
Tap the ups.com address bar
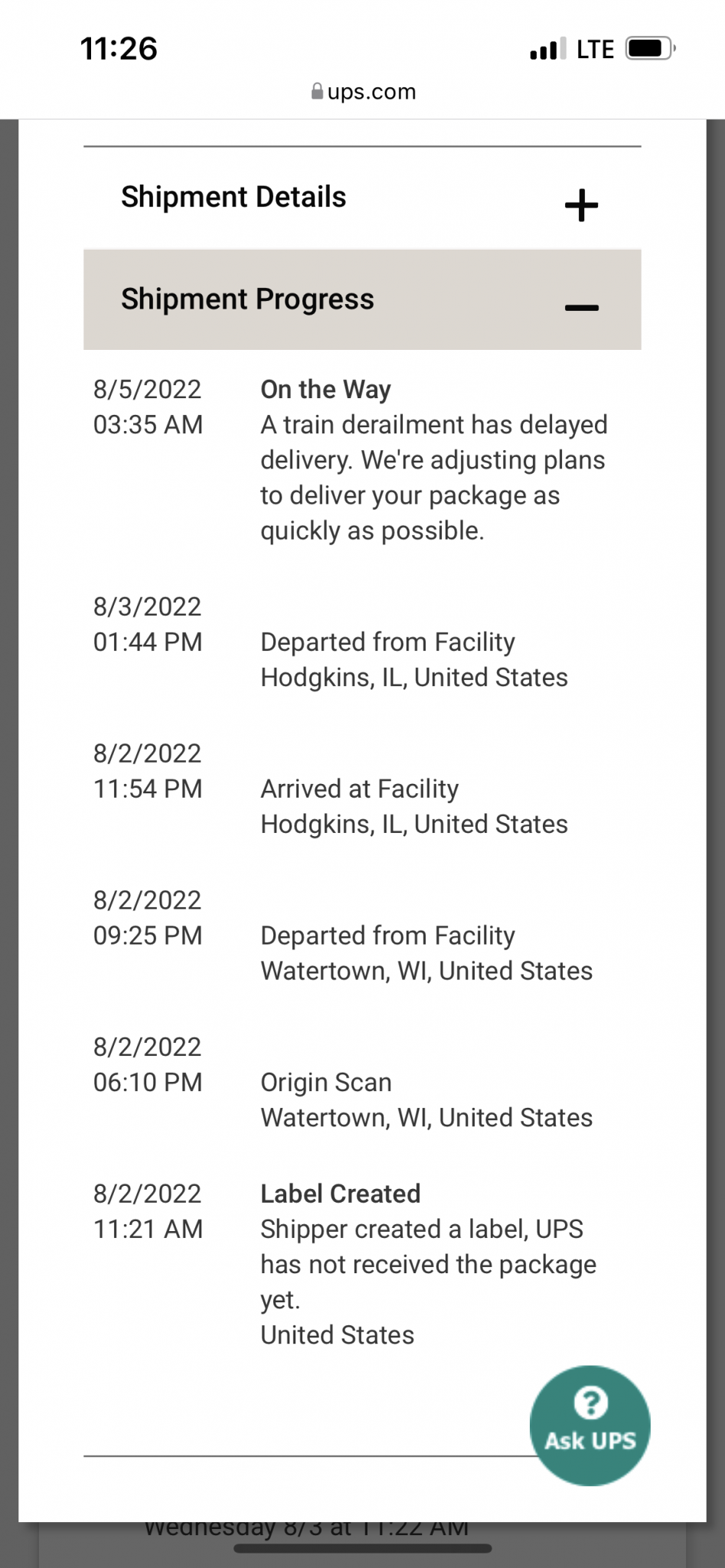tap(363, 92)
